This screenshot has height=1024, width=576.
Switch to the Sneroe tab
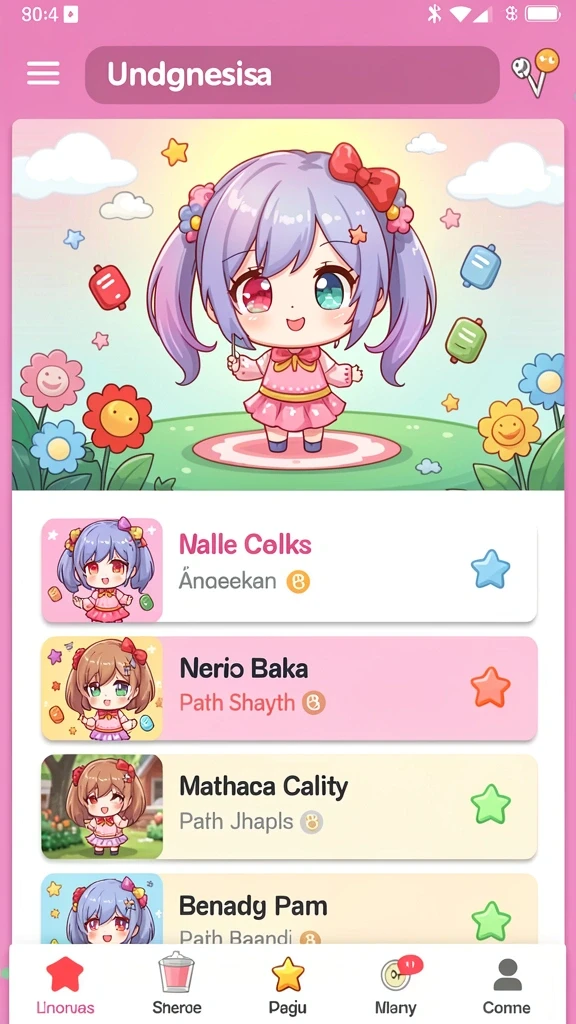177,985
